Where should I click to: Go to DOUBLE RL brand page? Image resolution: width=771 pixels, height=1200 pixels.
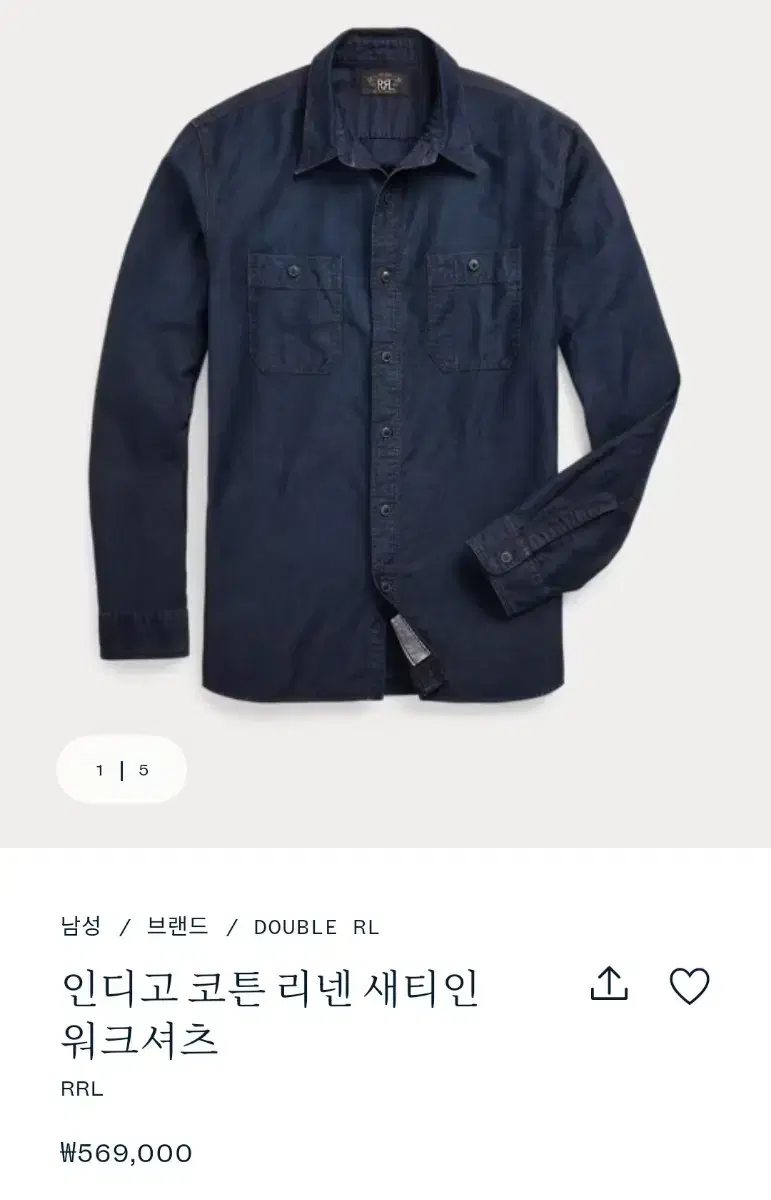[x=316, y=927]
